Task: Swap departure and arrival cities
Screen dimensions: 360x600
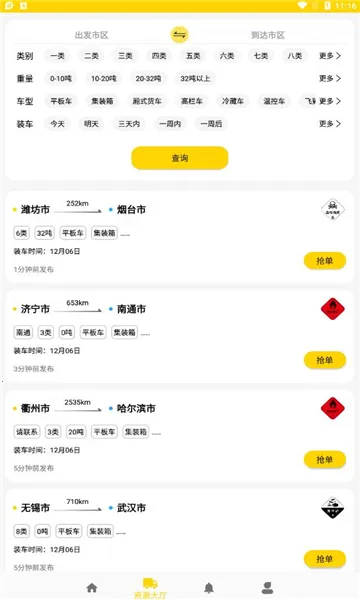Action: tap(179, 35)
